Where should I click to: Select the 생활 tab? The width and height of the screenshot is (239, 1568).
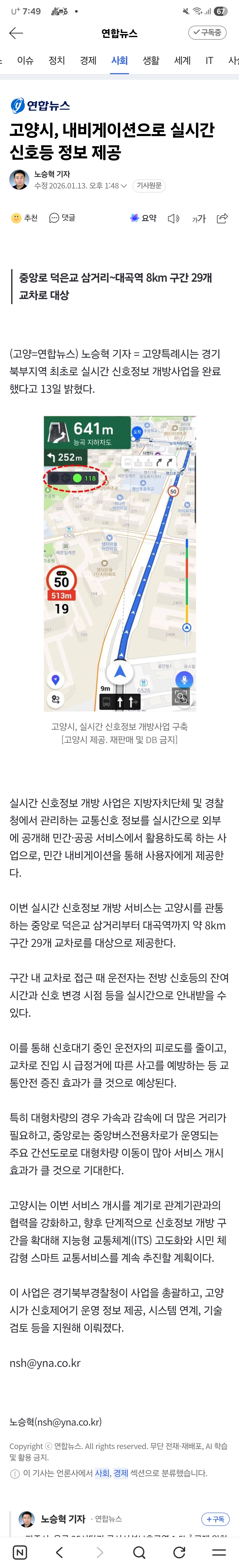151,60
